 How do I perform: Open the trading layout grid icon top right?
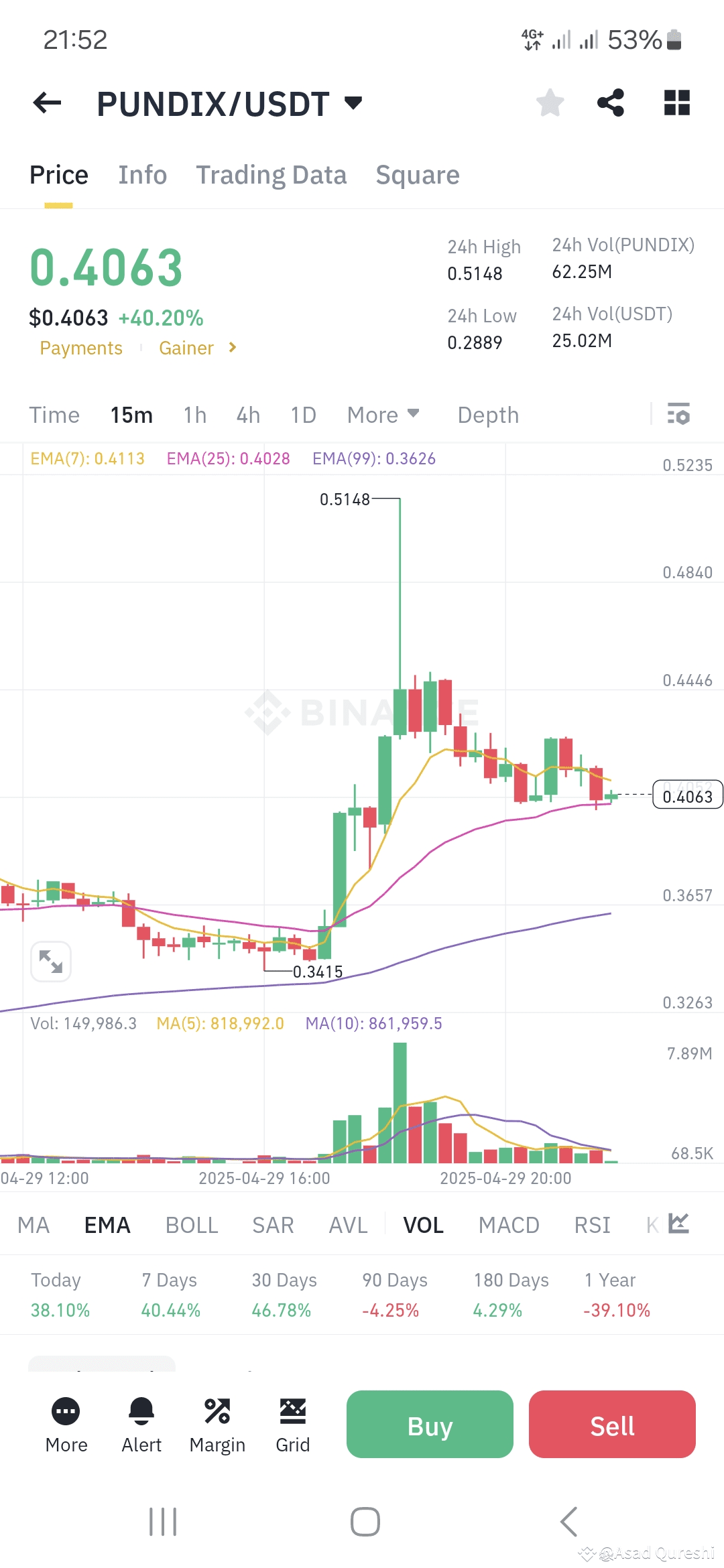point(676,102)
